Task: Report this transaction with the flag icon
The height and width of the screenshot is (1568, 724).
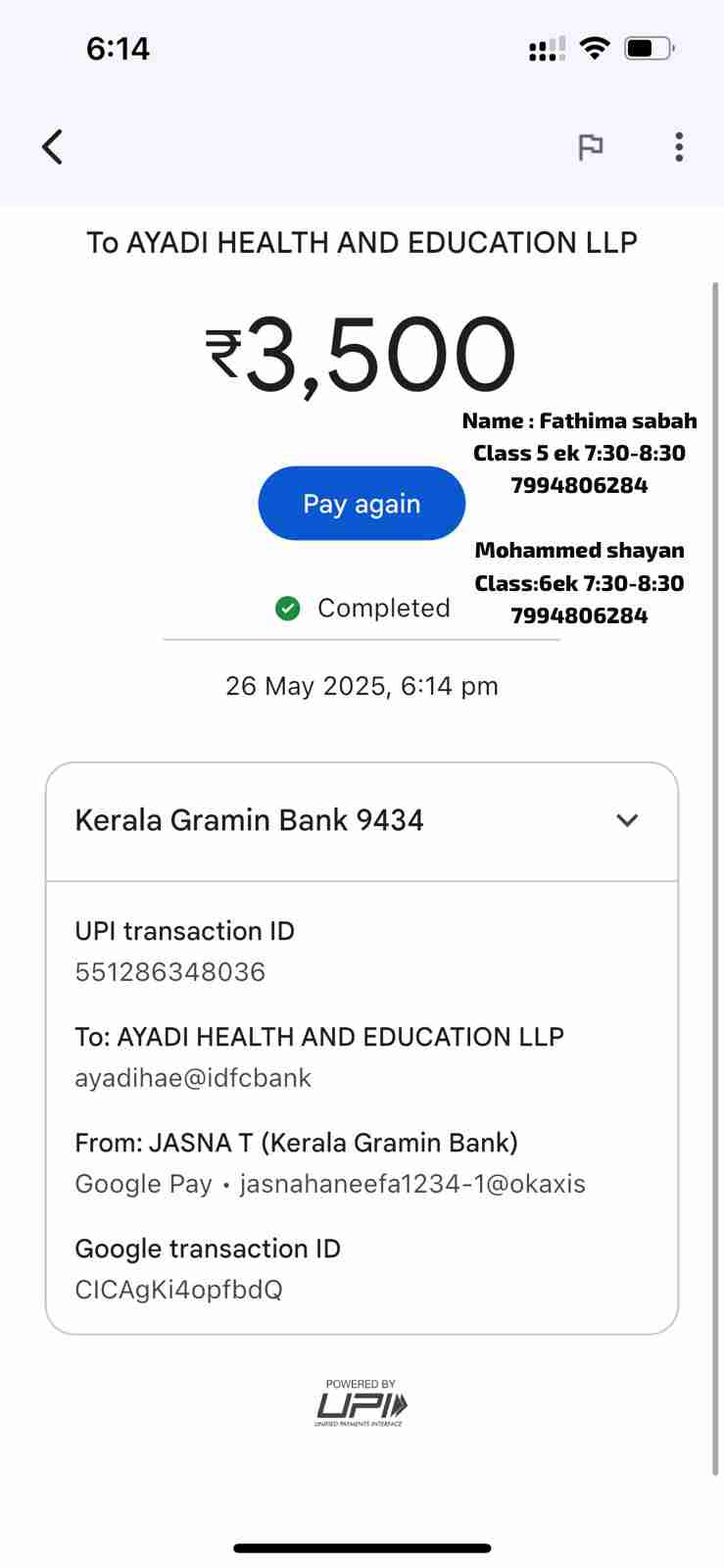Action: pyautogui.click(x=590, y=147)
